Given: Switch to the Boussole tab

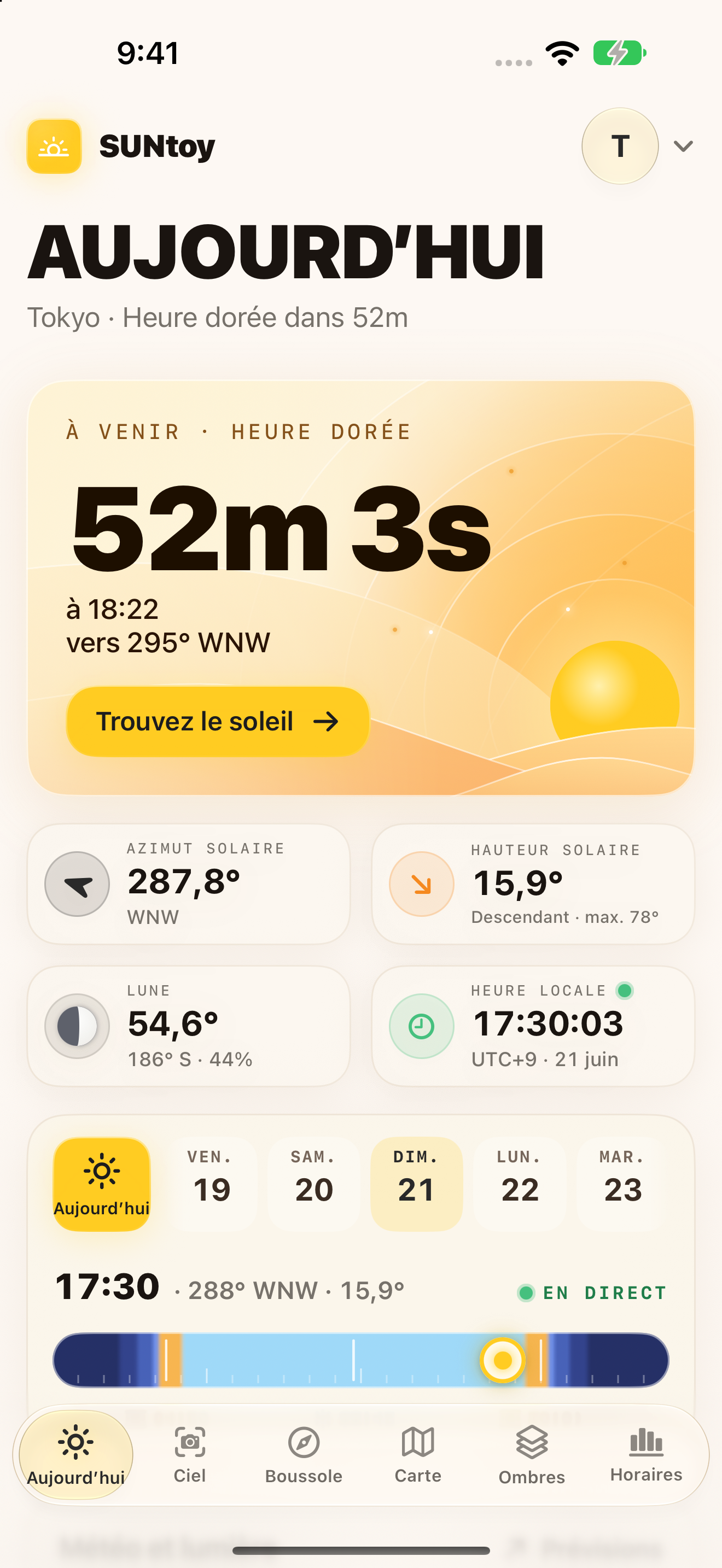Looking at the screenshot, I should [304, 1455].
